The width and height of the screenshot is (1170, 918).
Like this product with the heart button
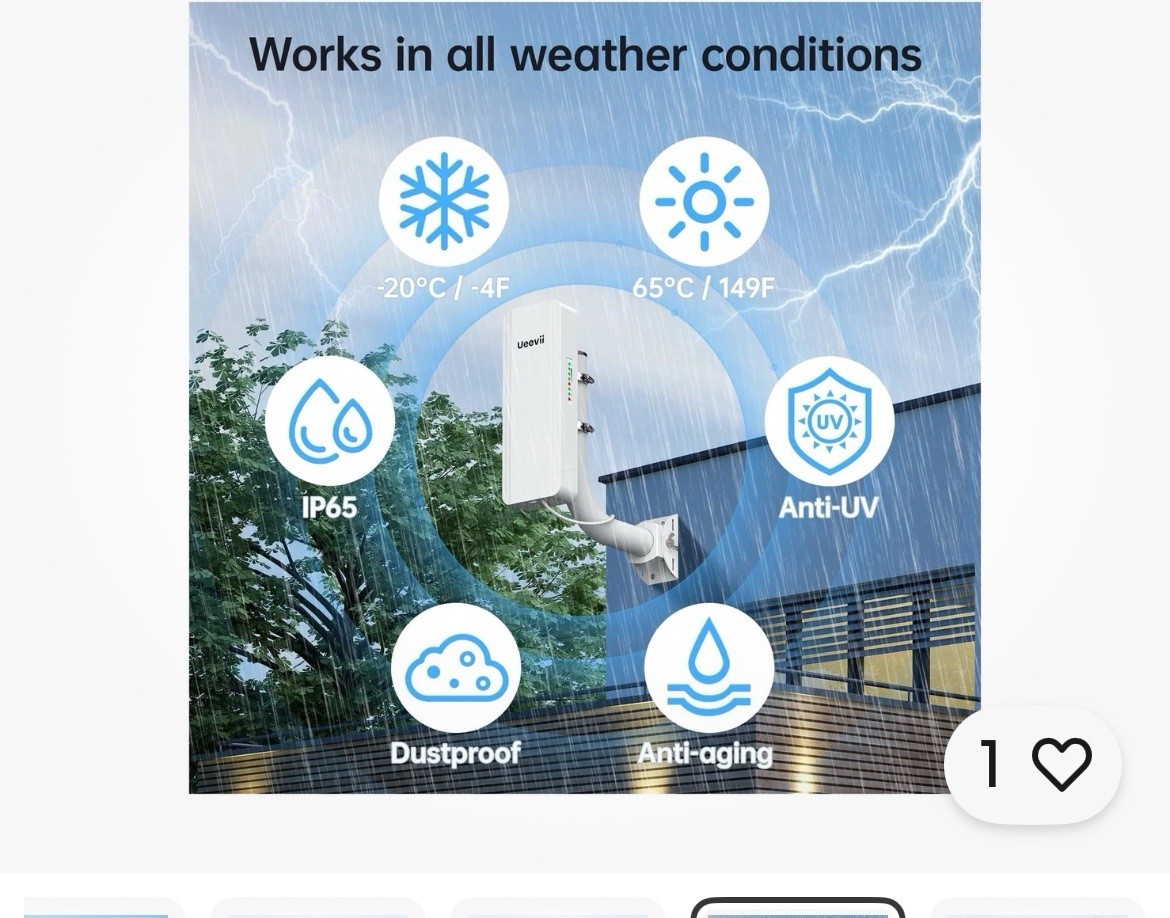(x=1060, y=765)
